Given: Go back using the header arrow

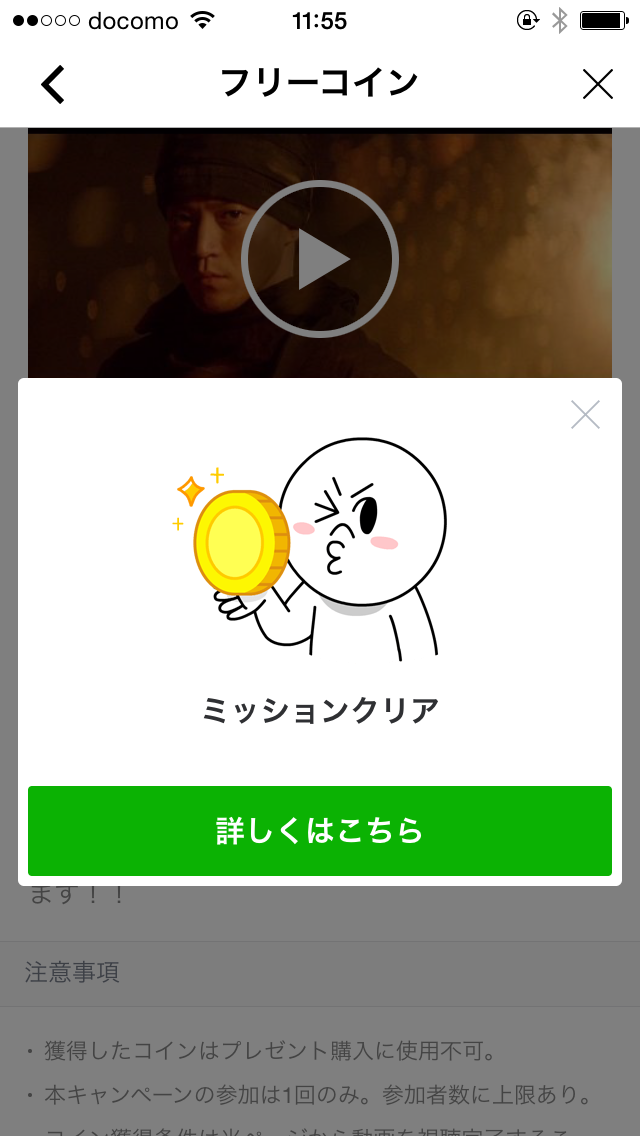Looking at the screenshot, I should coord(53,84).
